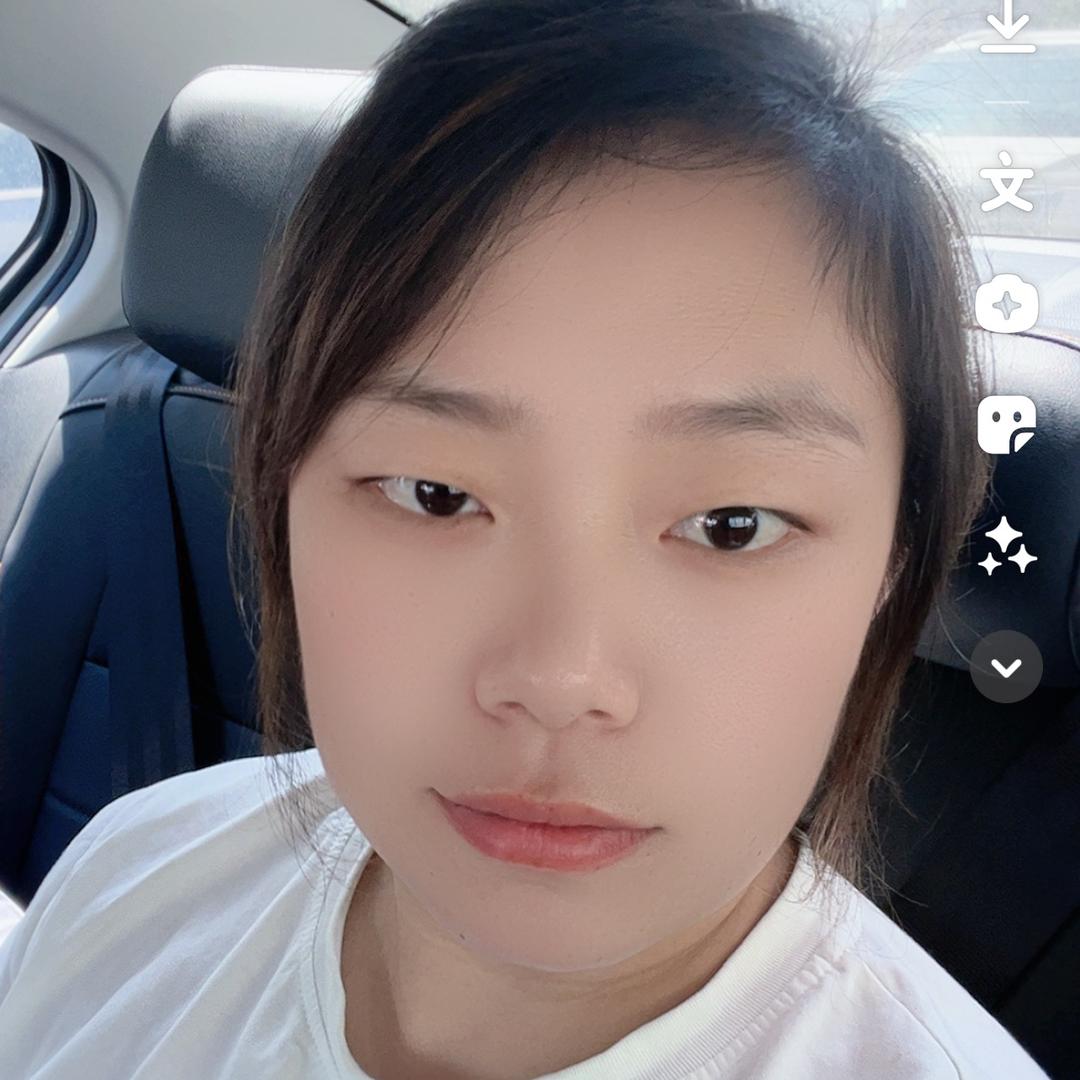Add text using the 文 icon
This screenshot has width=1080, height=1080.
[x=1006, y=182]
